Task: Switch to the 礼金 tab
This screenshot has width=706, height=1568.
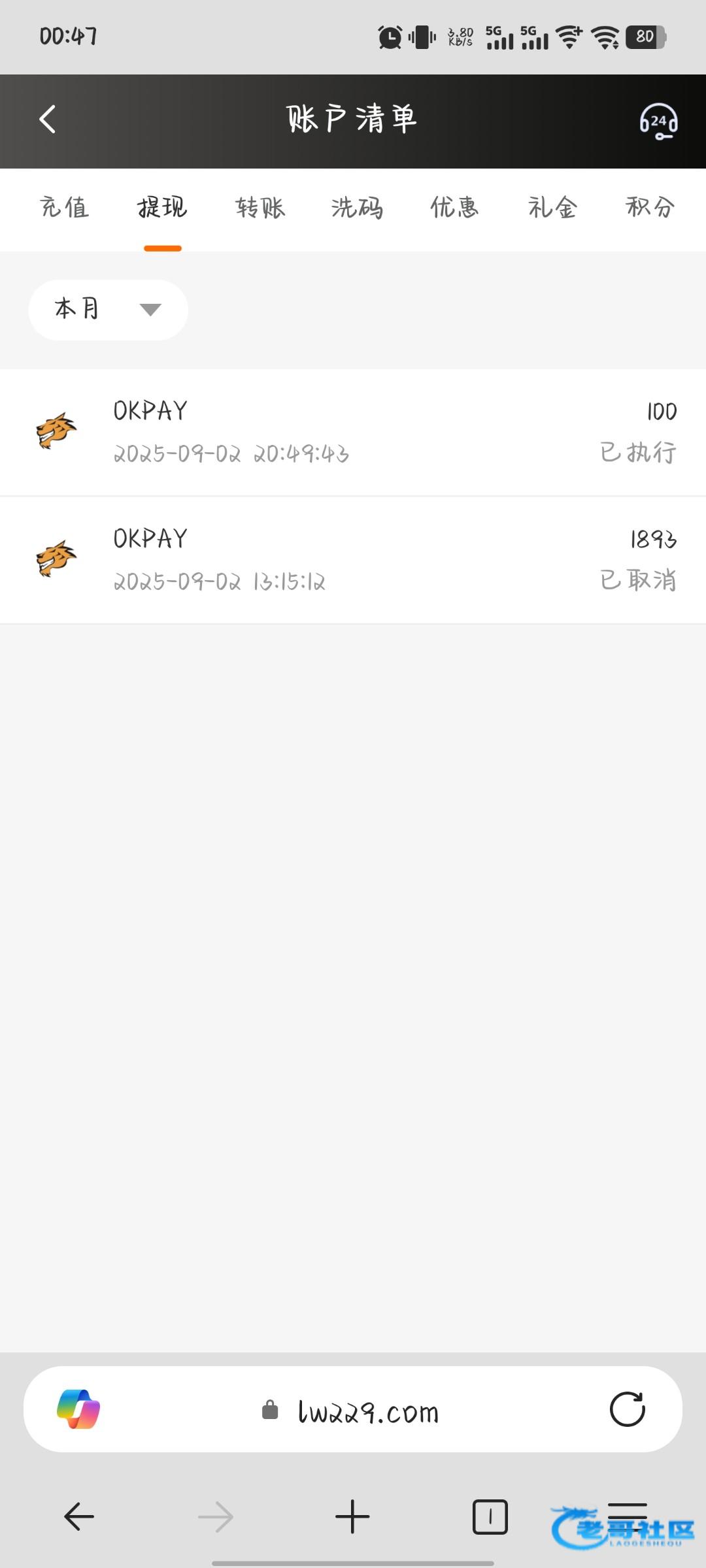Action: click(552, 208)
